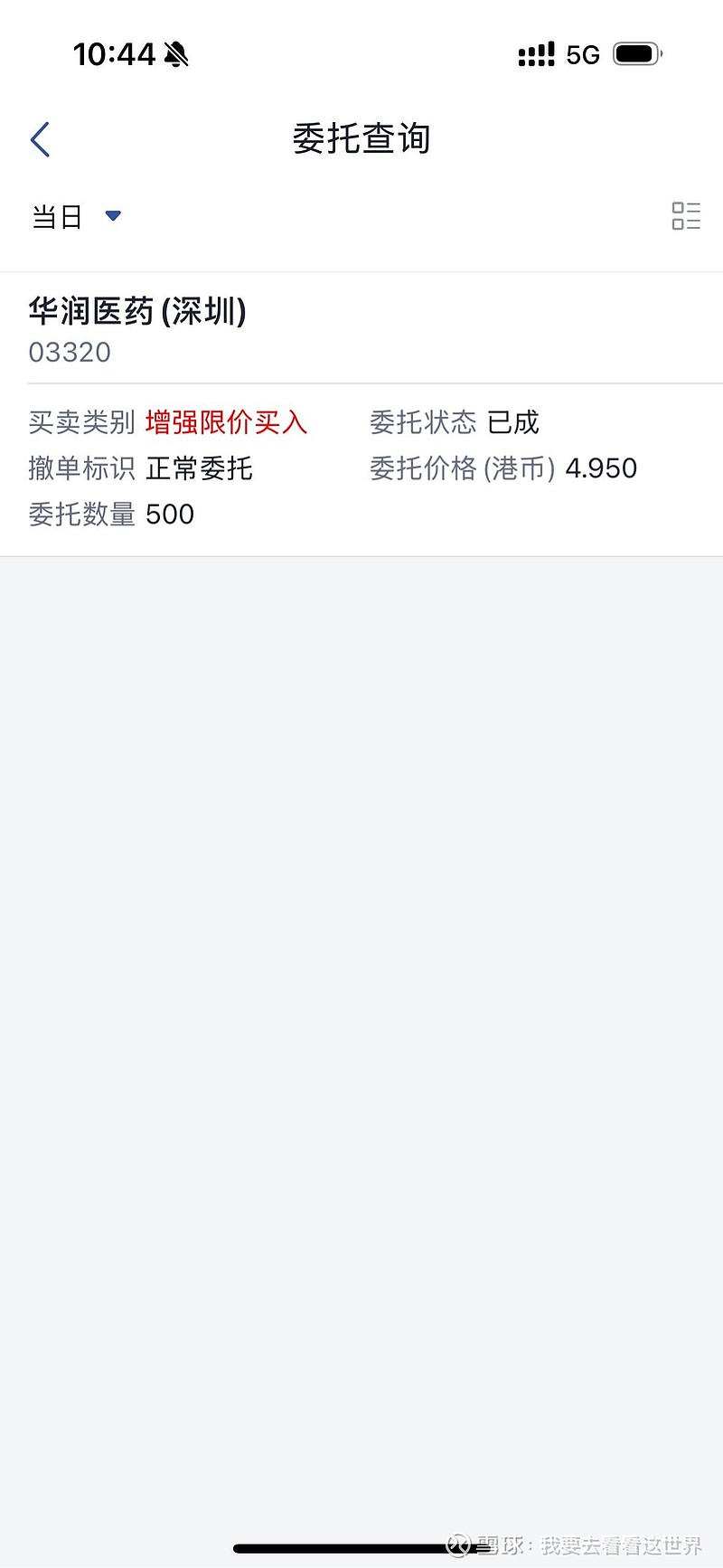Switch the list layout view icon
Screen dimensions: 723x1568
(x=686, y=216)
